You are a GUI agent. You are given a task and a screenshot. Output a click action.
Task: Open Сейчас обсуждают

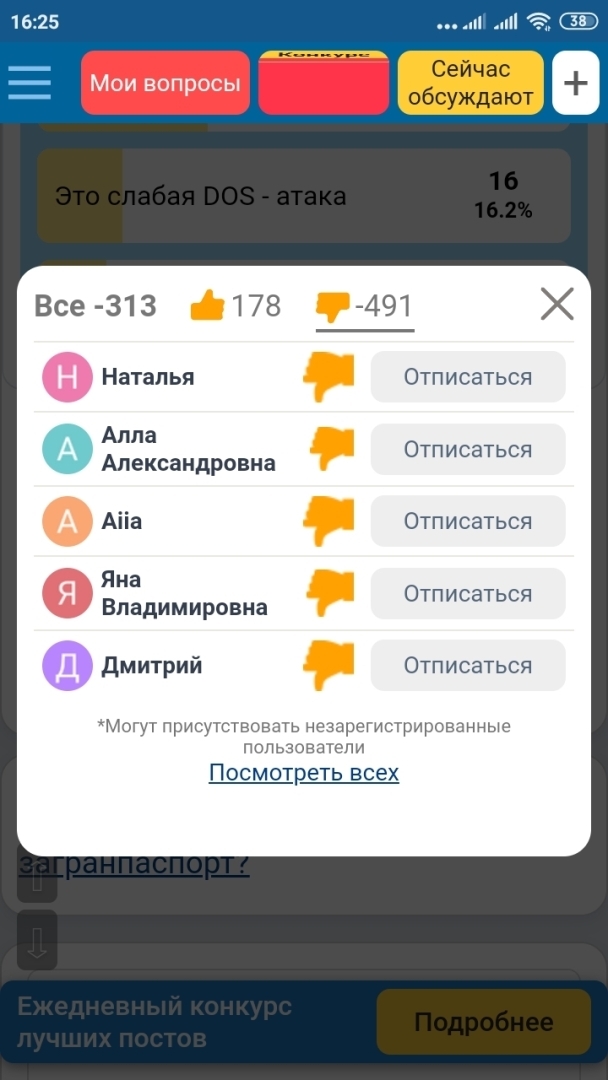coord(471,83)
